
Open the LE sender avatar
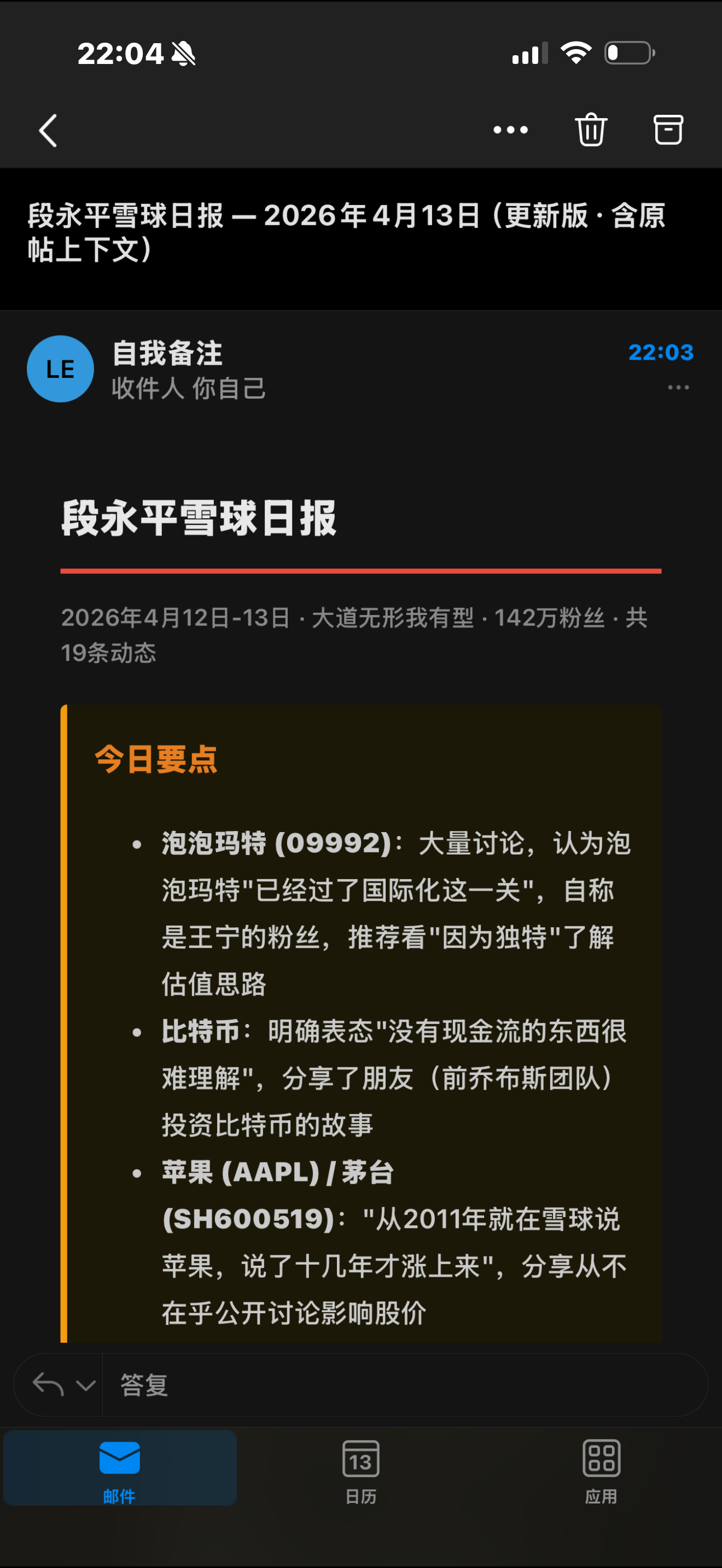[60, 369]
